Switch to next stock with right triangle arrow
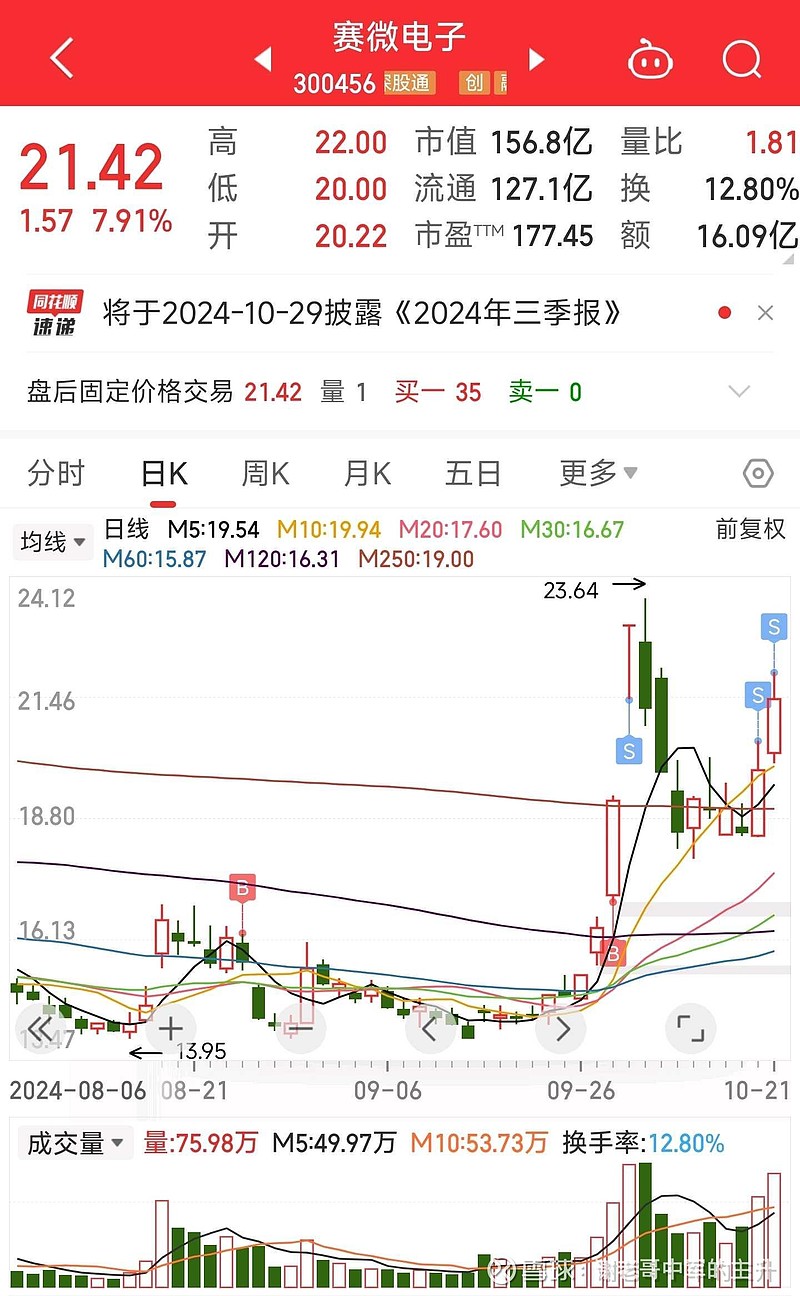Screen dimensions: 800x1296 (537, 60)
